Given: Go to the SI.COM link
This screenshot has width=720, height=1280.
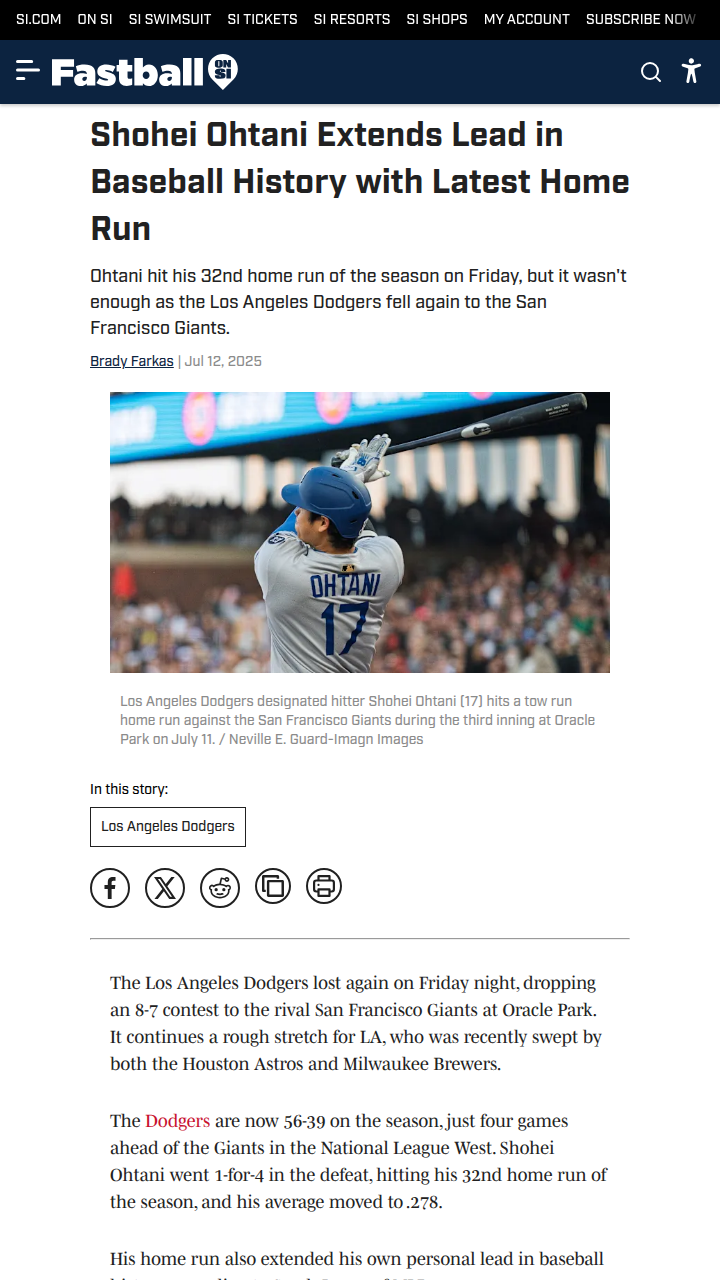Looking at the screenshot, I should (x=38, y=19).
